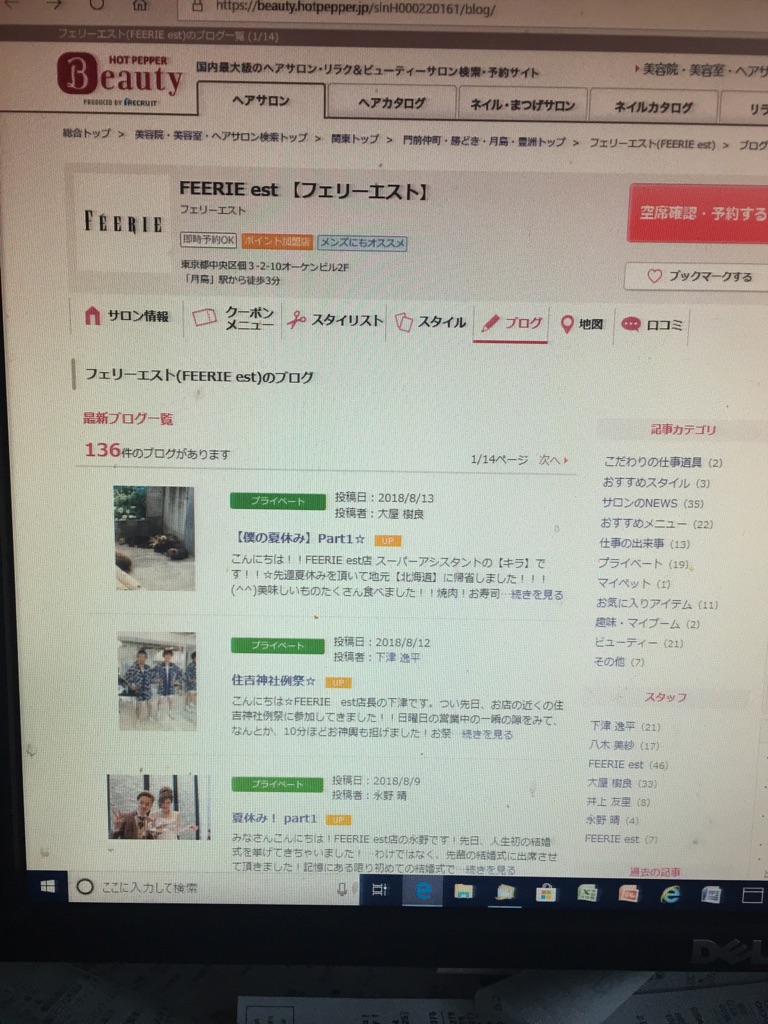Open the Windows Start button
Viewport: 768px width, 1024px height.
click(x=47, y=886)
